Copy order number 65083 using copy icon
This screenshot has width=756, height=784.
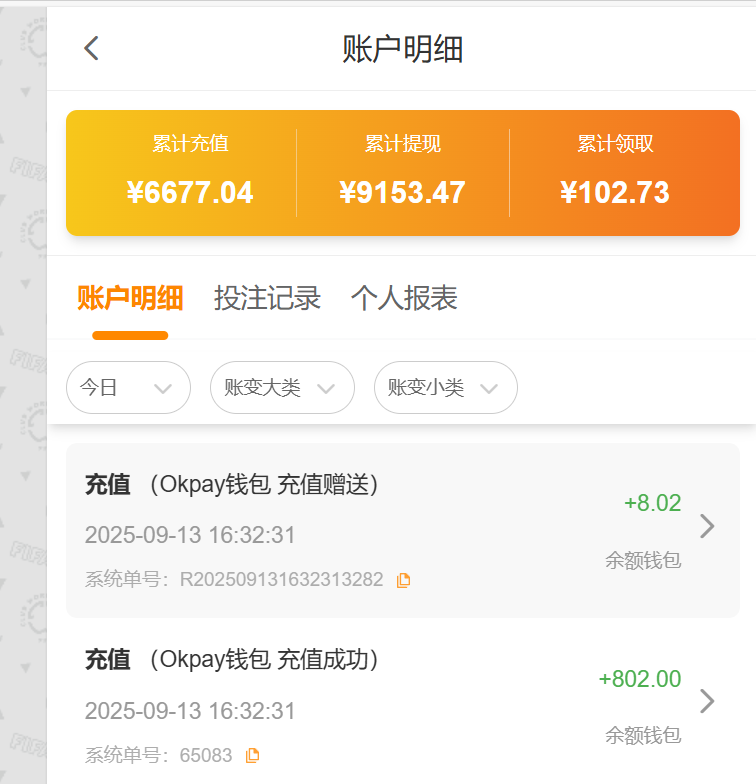pyautogui.click(x=251, y=755)
